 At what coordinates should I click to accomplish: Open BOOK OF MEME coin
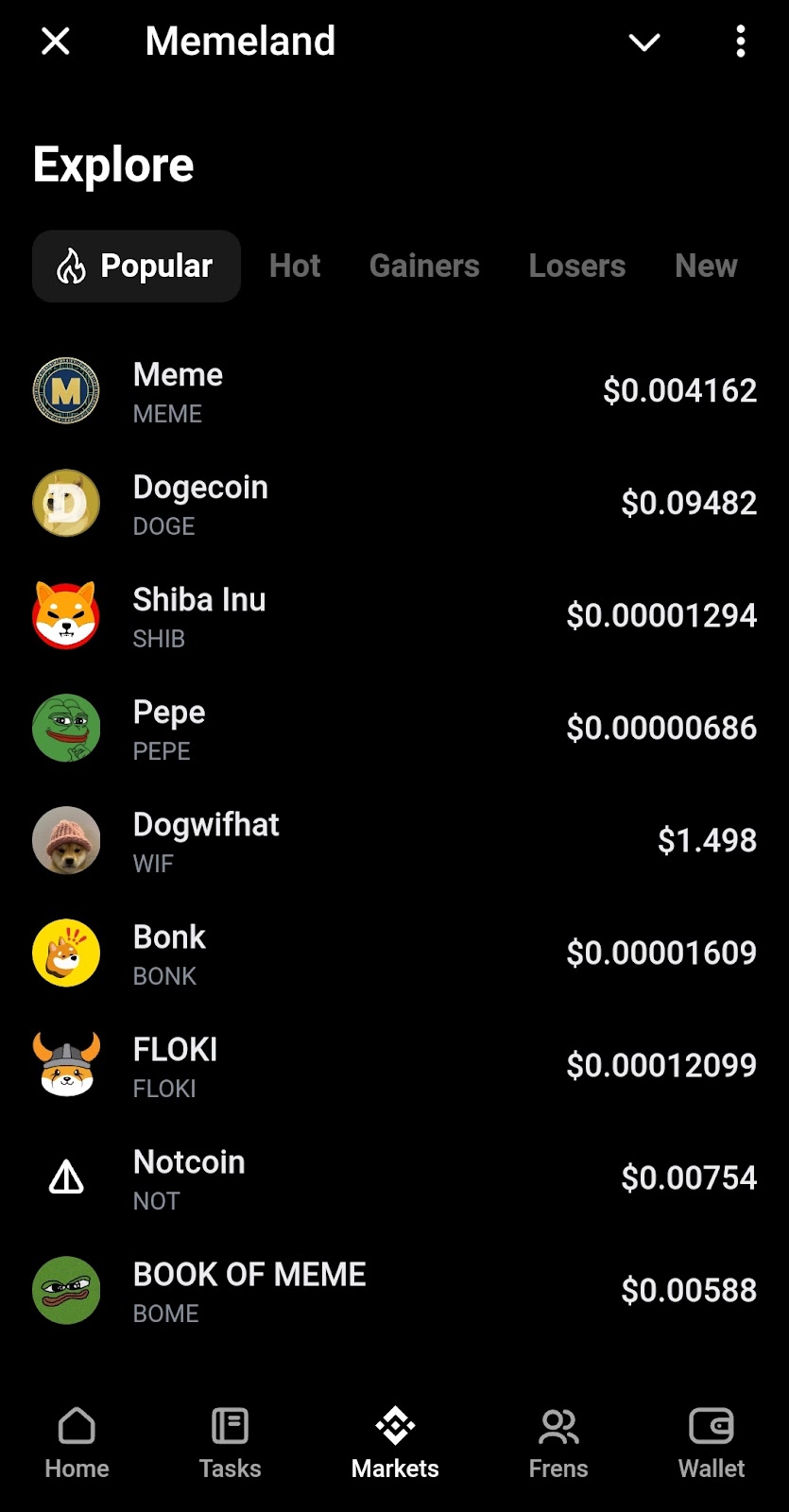pos(394,1291)
